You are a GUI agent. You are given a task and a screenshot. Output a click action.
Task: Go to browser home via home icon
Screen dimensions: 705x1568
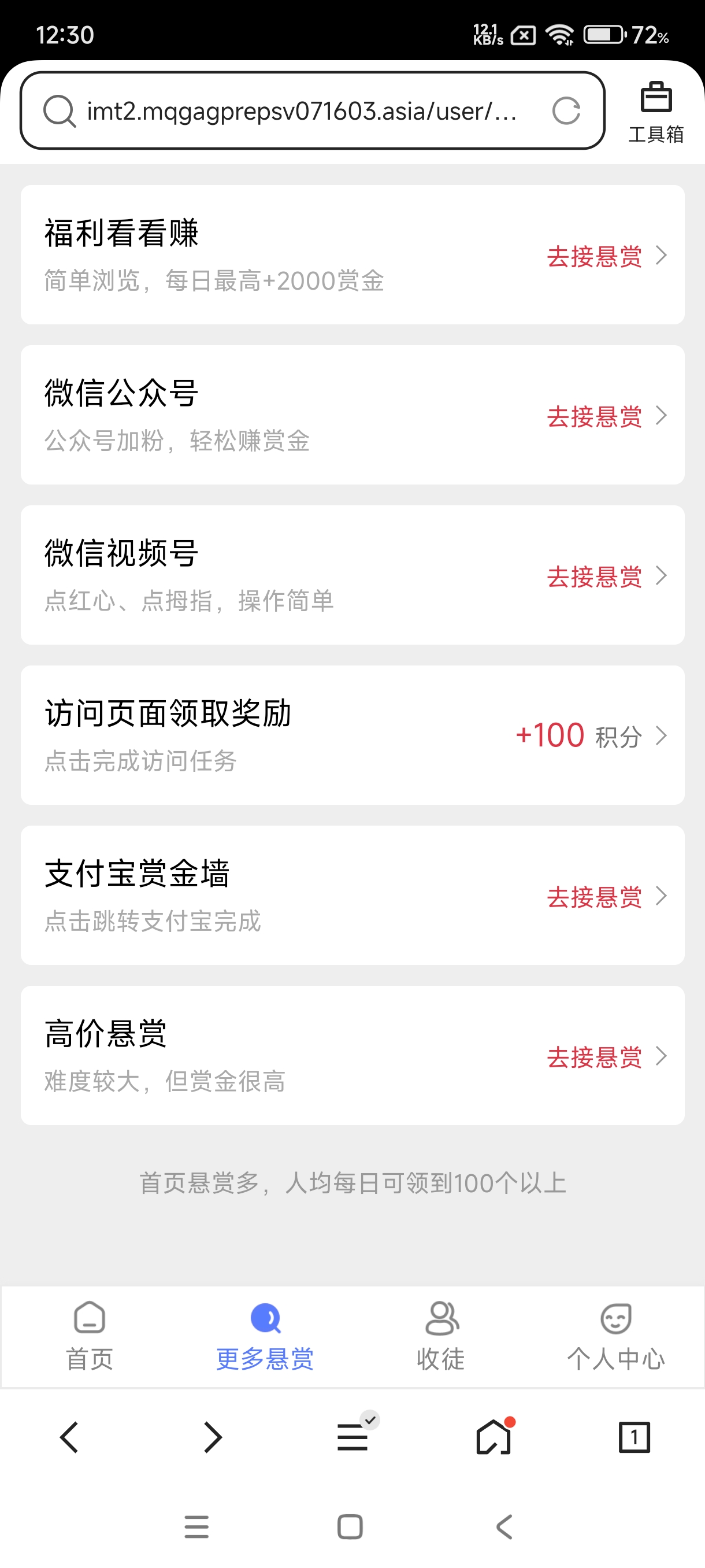pyautogui.click(x=493, y=1437)
